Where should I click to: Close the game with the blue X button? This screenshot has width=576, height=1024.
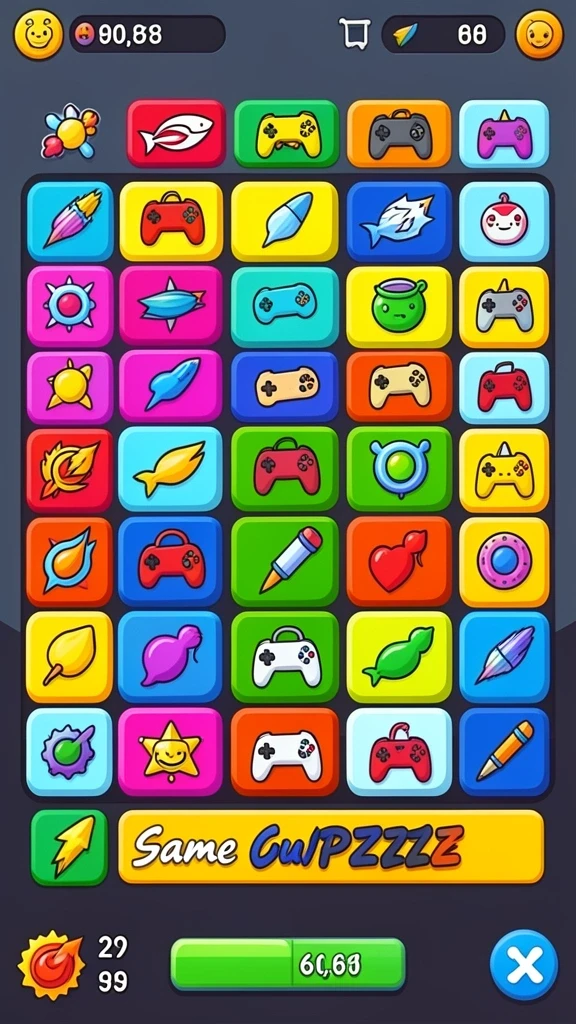pos(524,965)
